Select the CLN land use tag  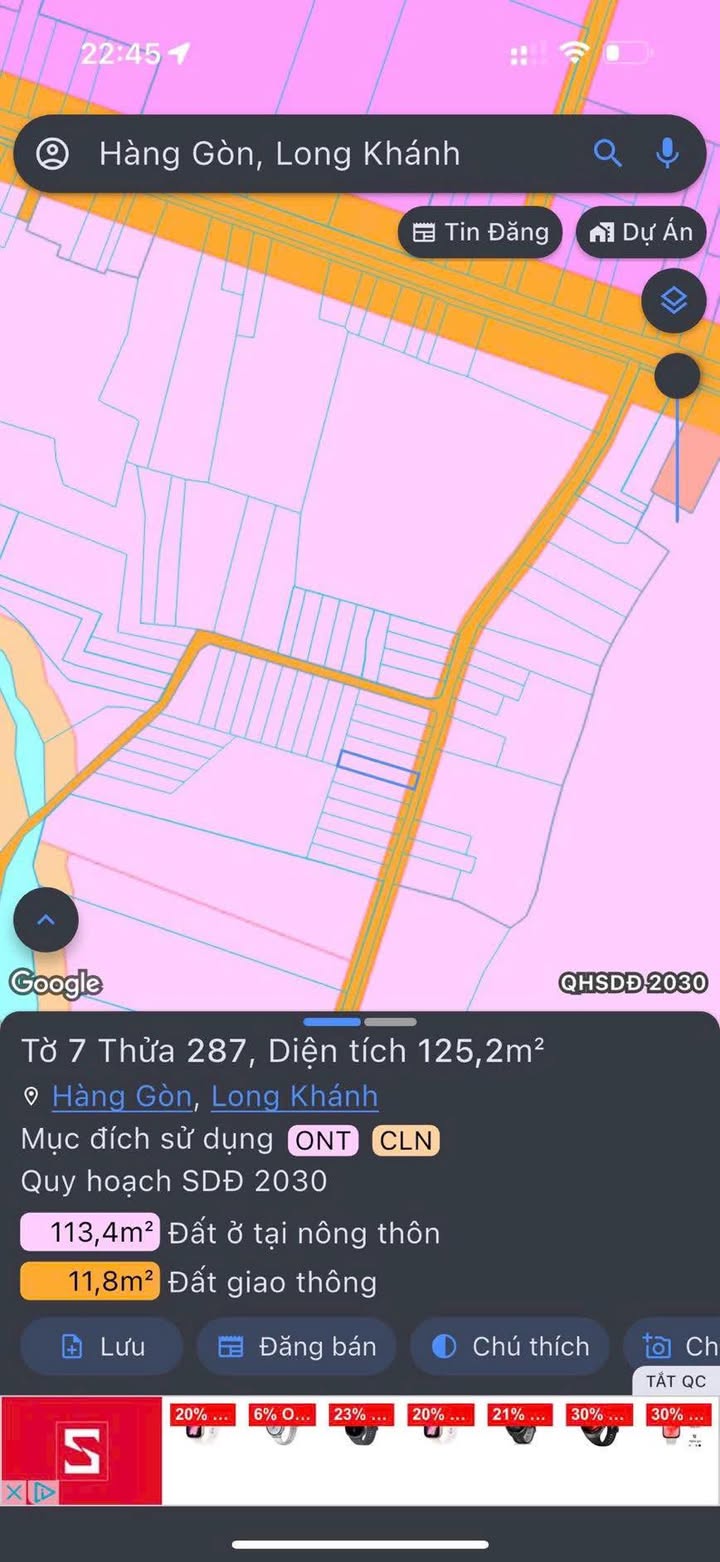click(x=406, y=1140)
